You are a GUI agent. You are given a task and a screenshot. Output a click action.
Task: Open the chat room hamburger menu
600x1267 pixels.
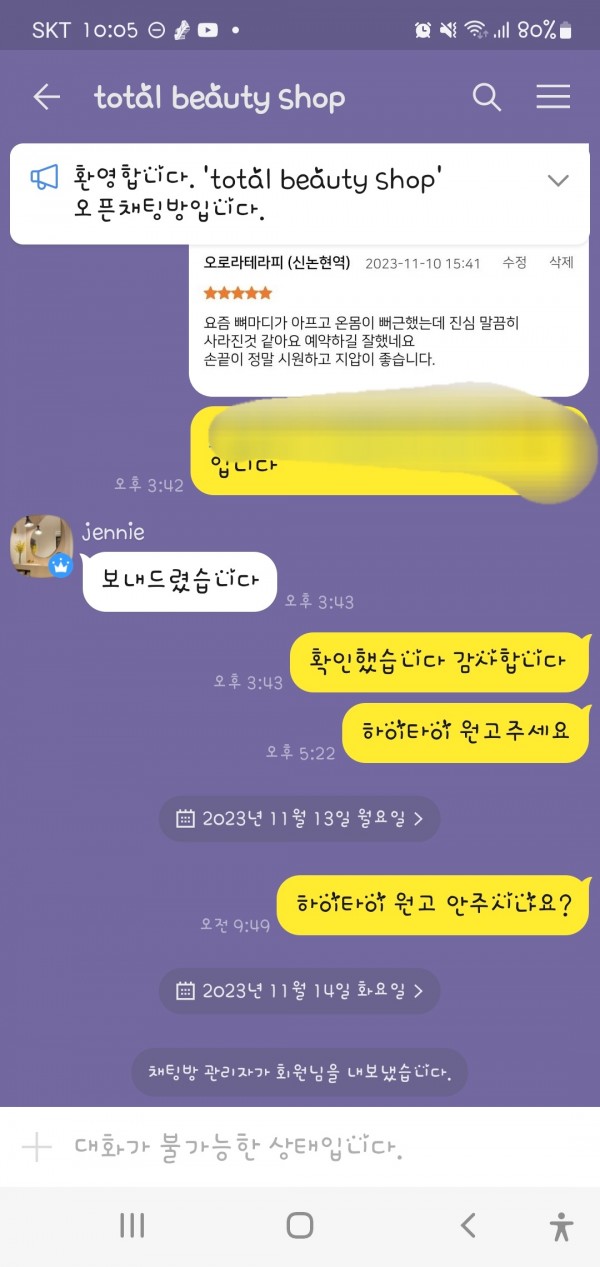pyautogui.click(x=553, y=97)
